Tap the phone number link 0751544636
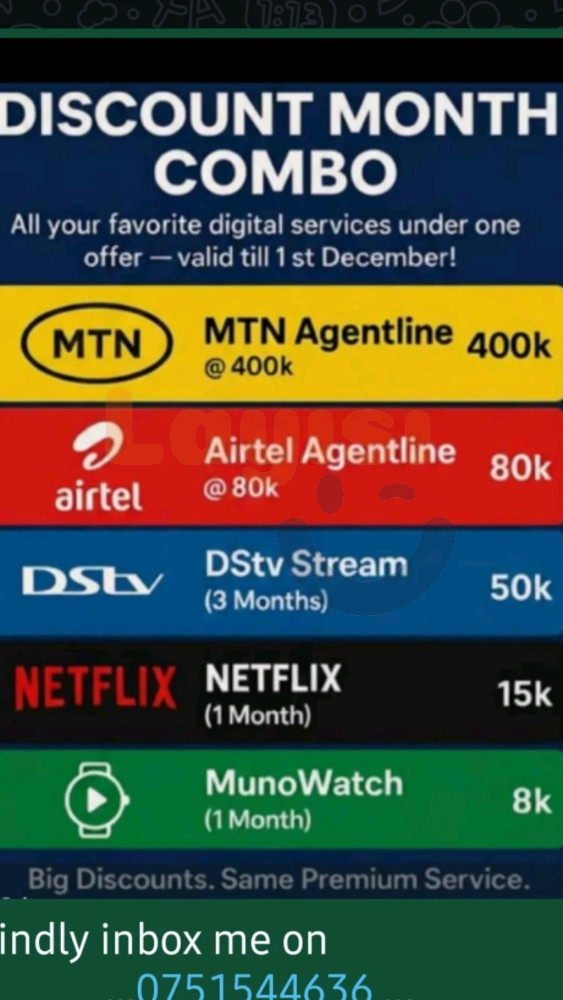The image size is (563, 1000). (x=254, y=986)
